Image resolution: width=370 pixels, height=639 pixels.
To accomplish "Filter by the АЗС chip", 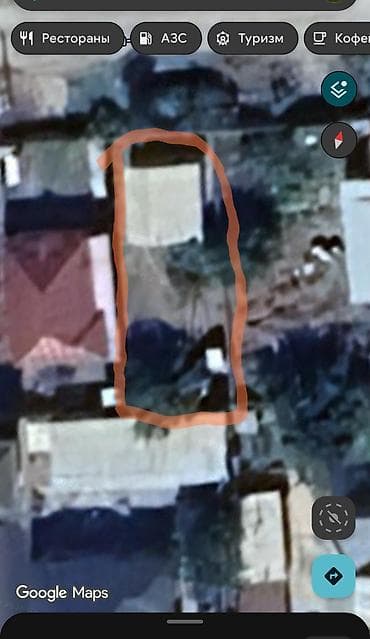I will (166, 38).
